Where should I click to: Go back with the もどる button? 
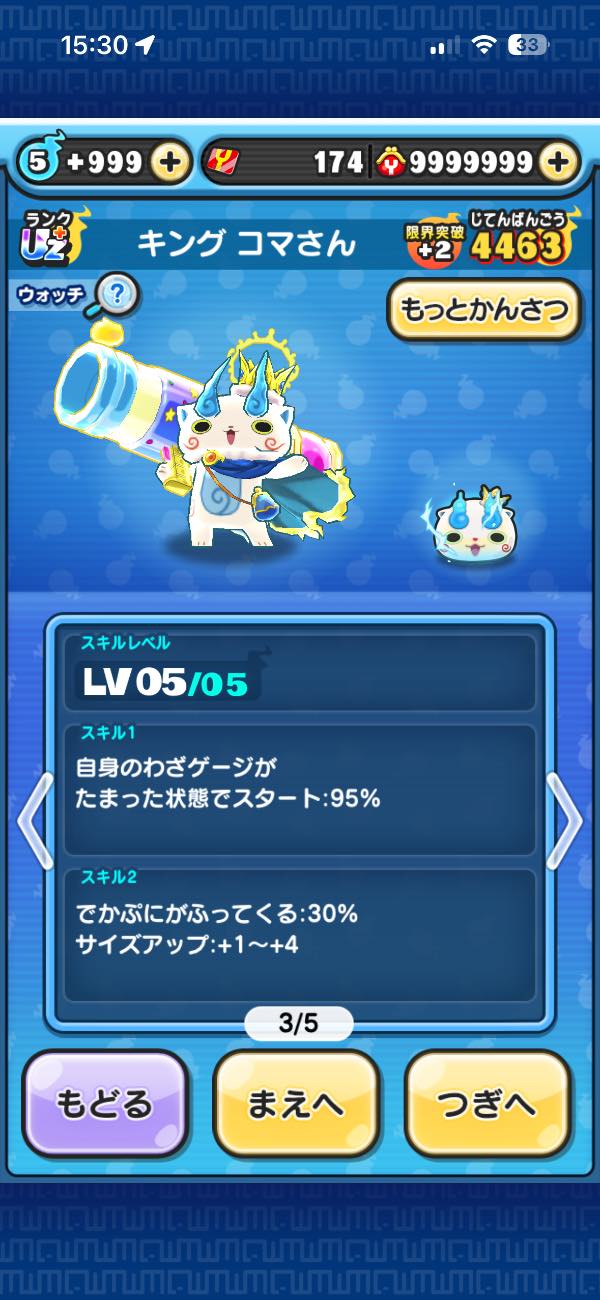105,1103
